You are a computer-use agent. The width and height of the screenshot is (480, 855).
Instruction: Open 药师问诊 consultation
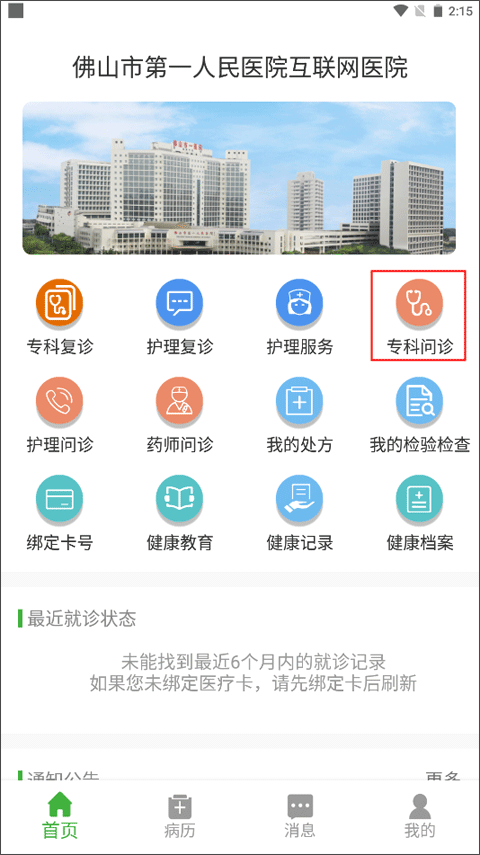(179, 416)
